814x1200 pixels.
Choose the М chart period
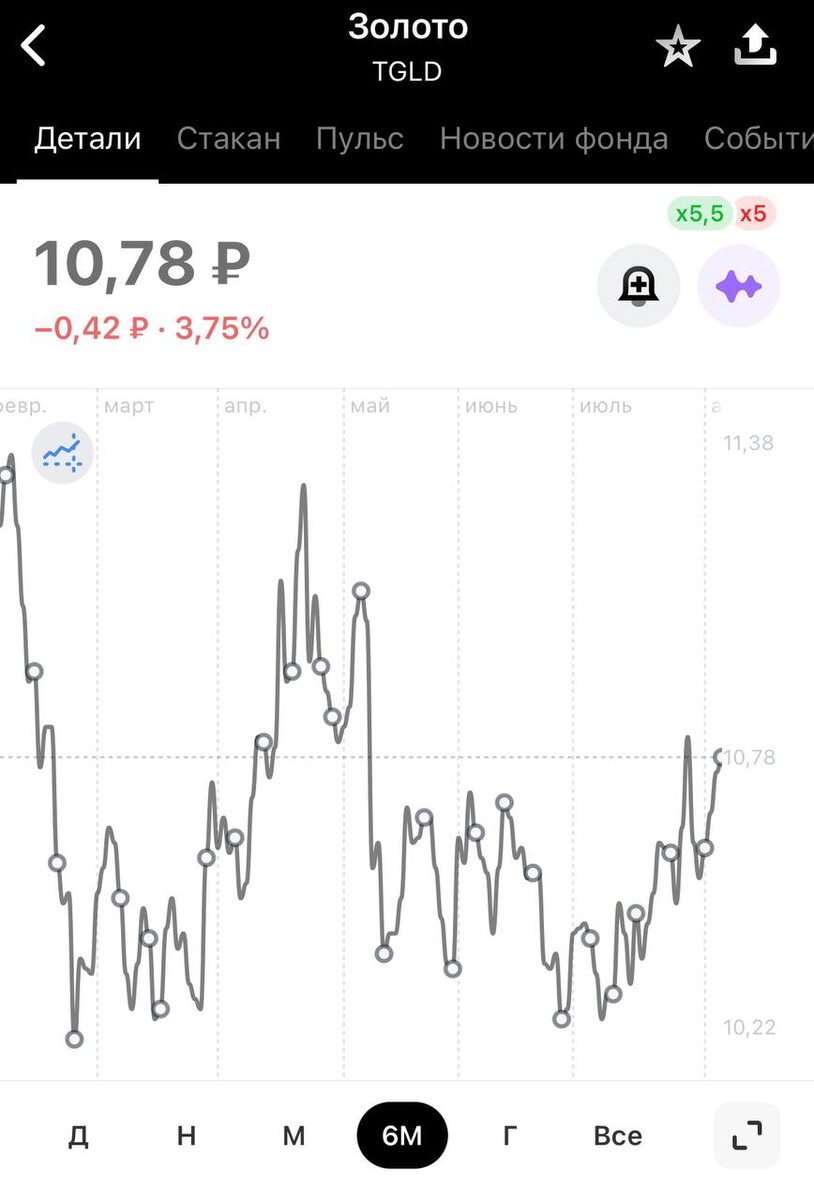tap(293, 1136)
